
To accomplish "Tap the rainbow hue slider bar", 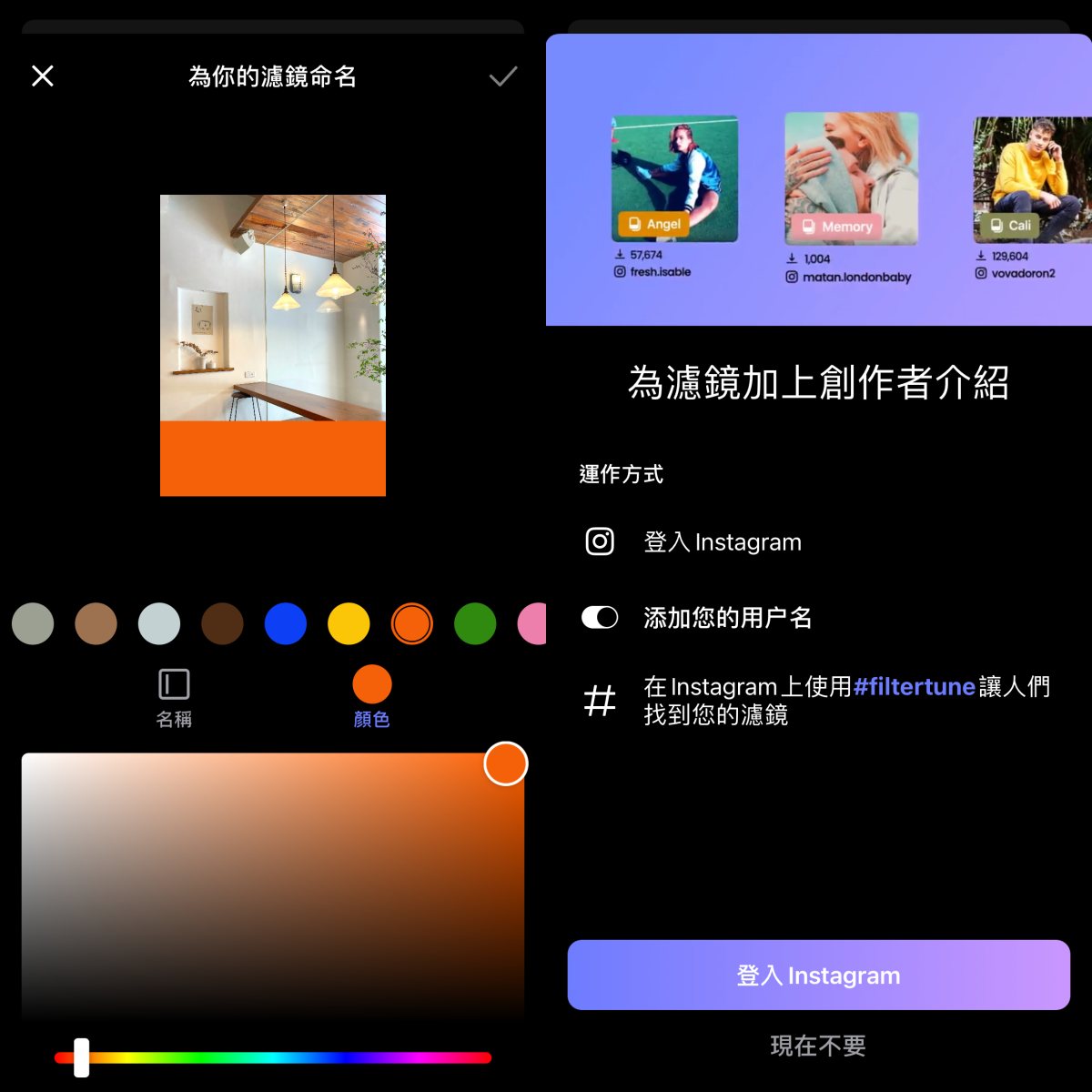I will (x=273, y=1057).
